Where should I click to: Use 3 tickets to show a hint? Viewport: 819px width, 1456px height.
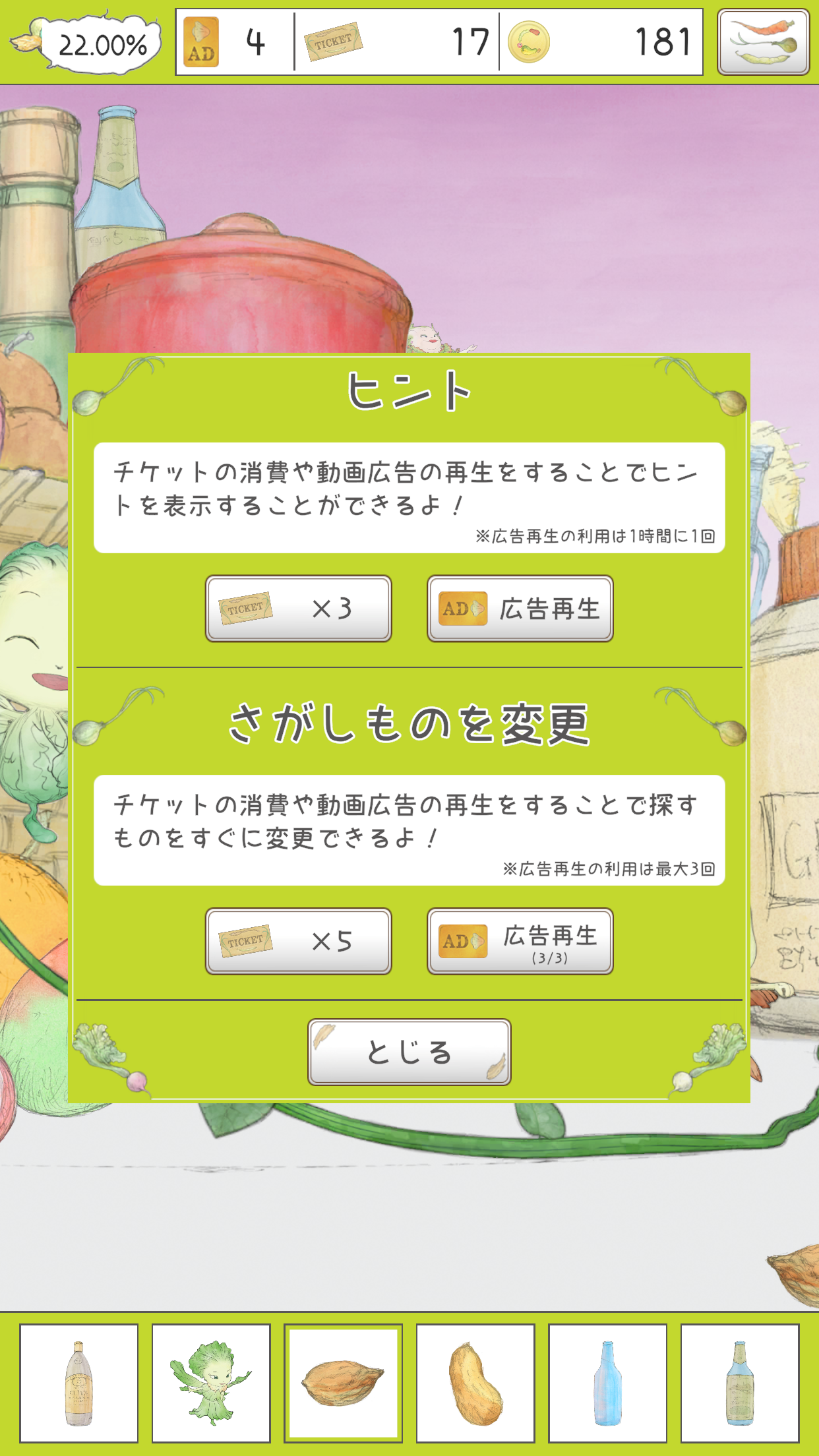point(298,608)
